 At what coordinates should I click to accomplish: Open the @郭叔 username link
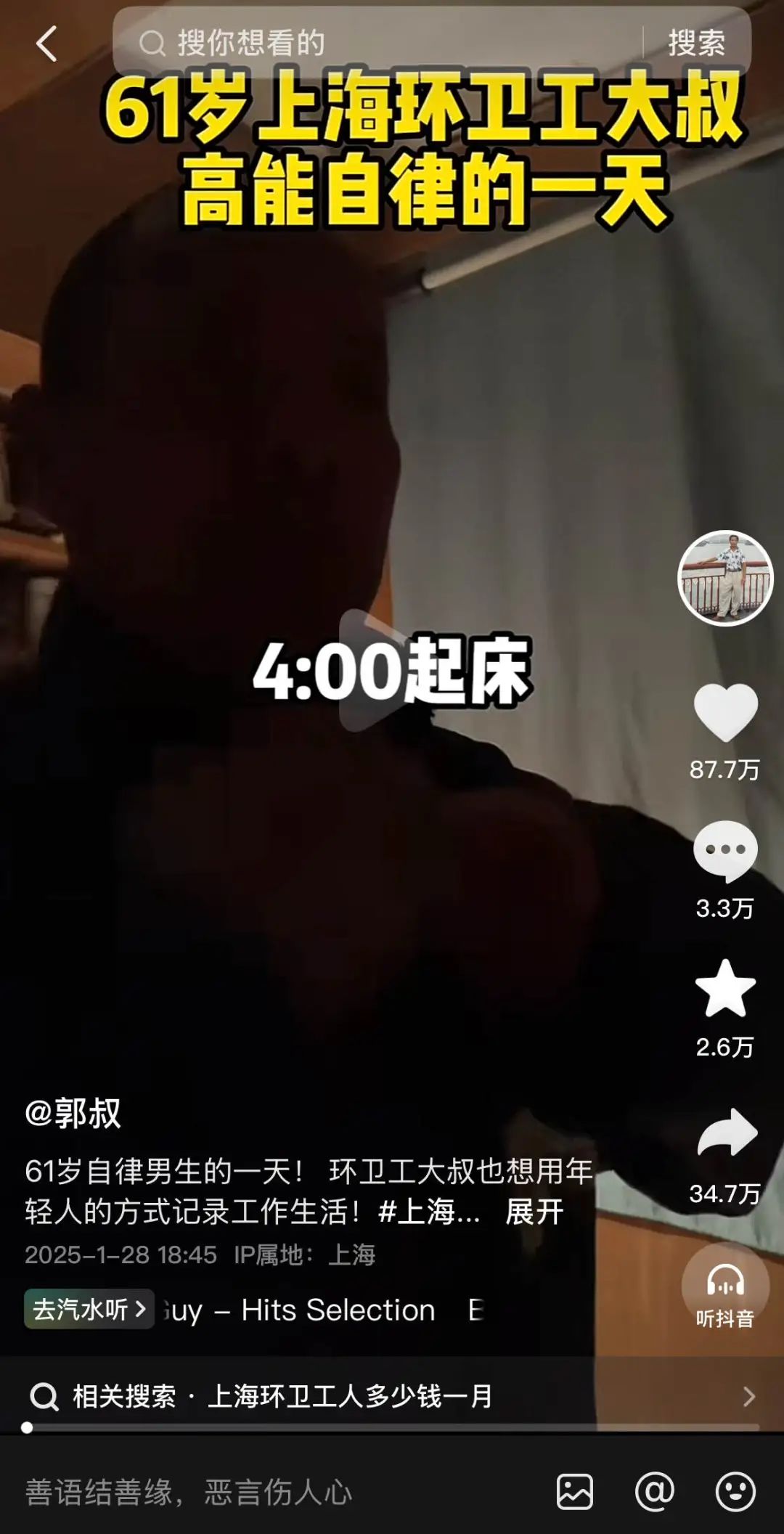tap(73, 1114)
